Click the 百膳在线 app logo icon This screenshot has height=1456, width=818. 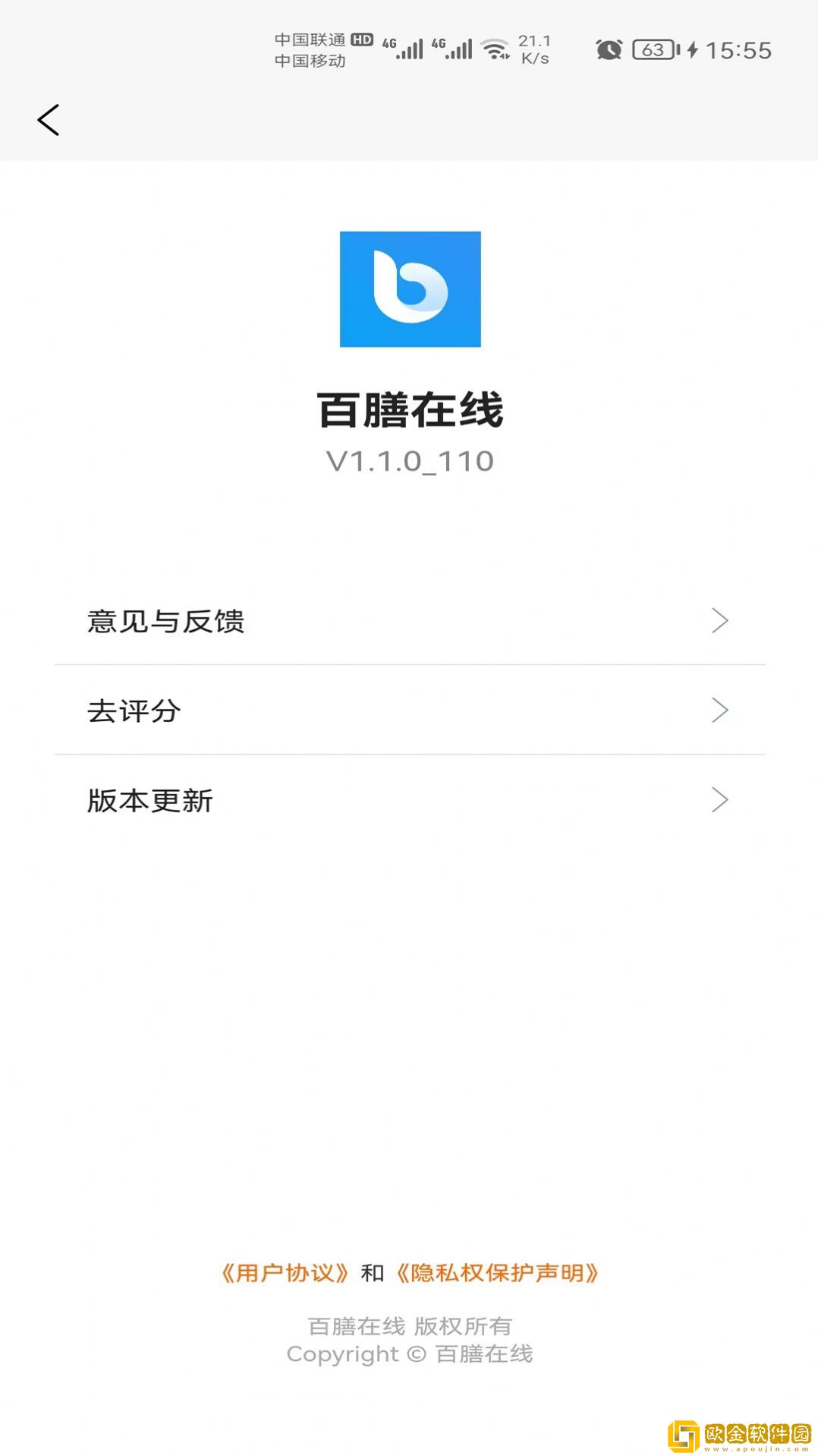click(409, 288)
